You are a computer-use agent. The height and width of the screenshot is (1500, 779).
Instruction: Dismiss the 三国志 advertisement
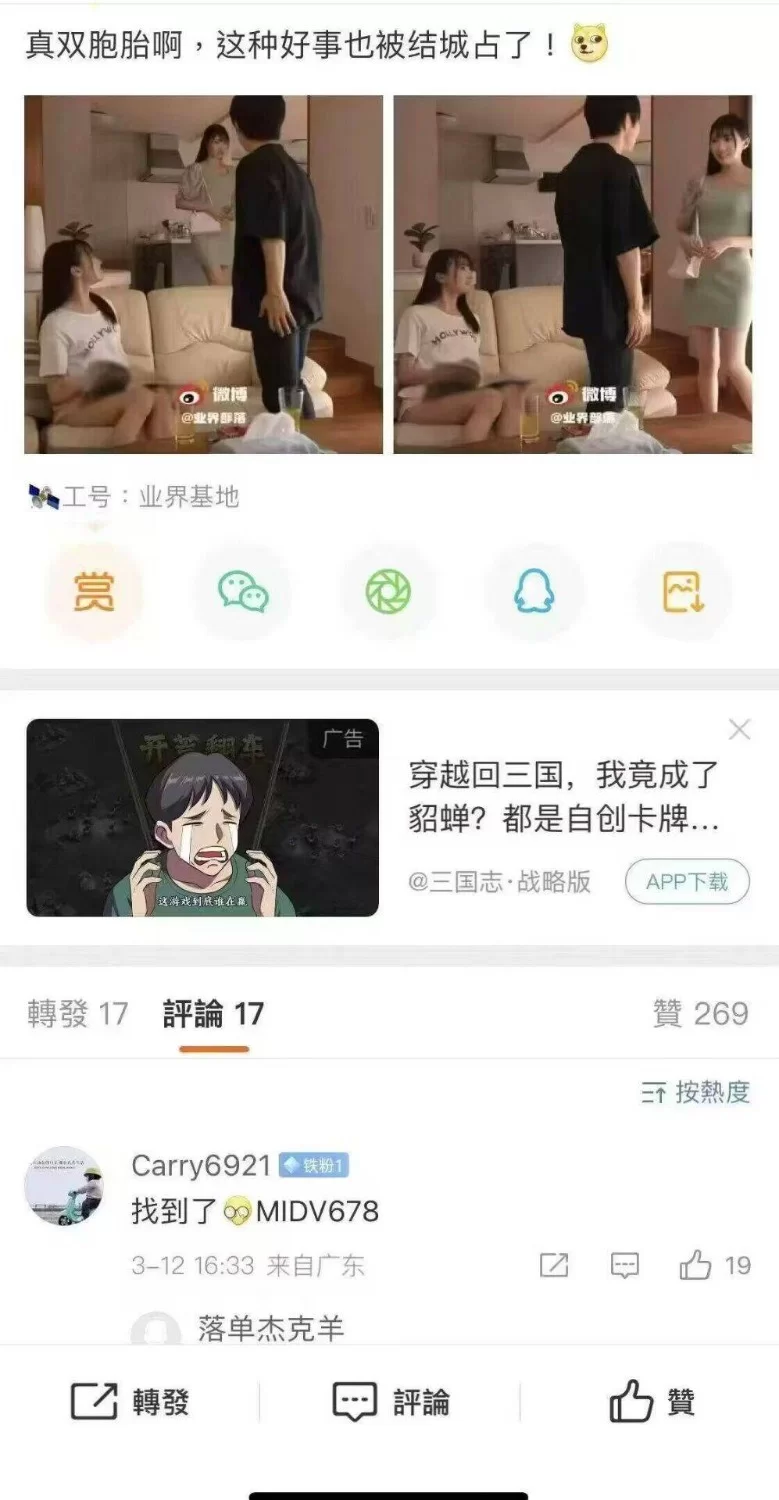pos(739,730)
